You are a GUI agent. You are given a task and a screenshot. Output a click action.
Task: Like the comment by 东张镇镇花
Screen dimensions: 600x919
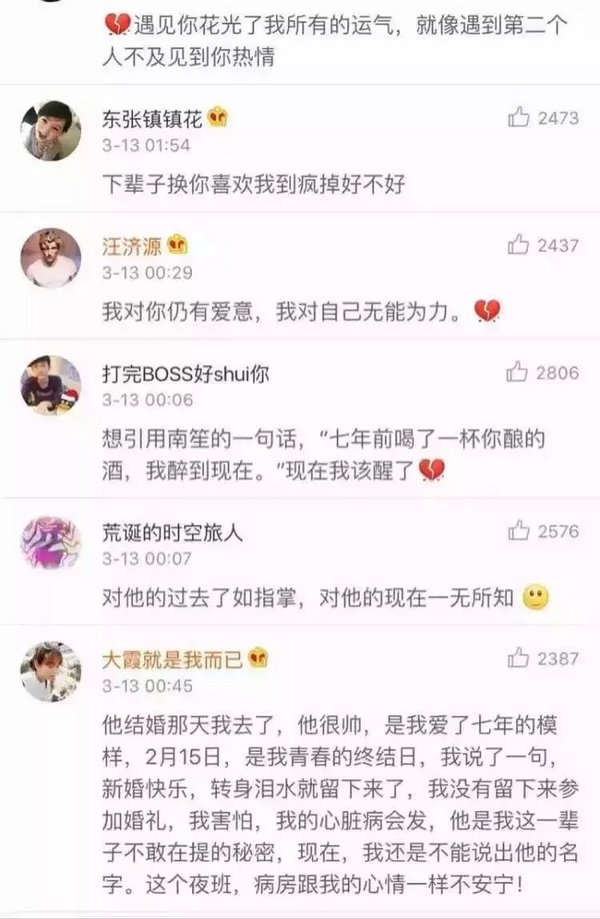coord(518,118)
